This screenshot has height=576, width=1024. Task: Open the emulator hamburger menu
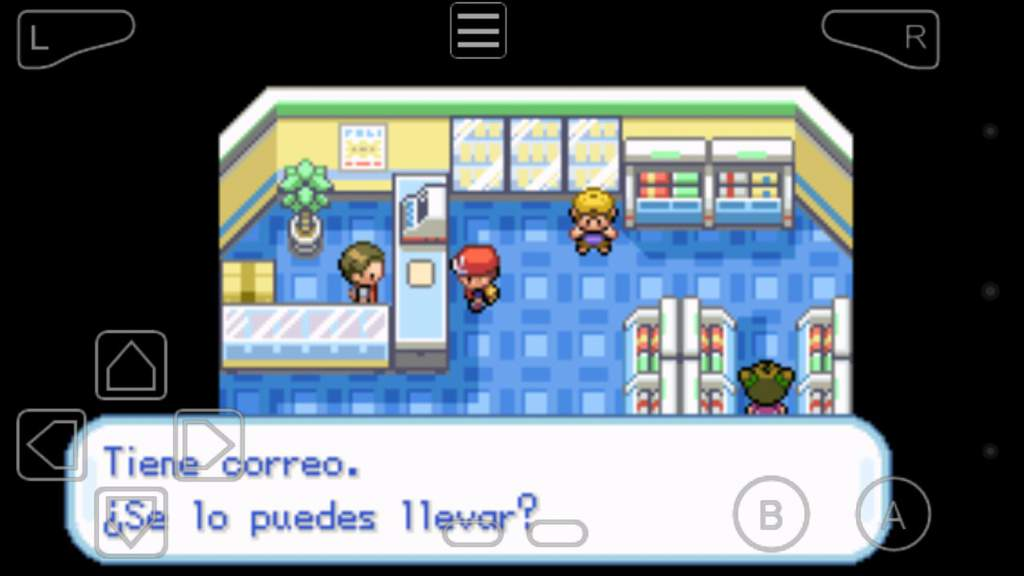(x=478, y=31)
